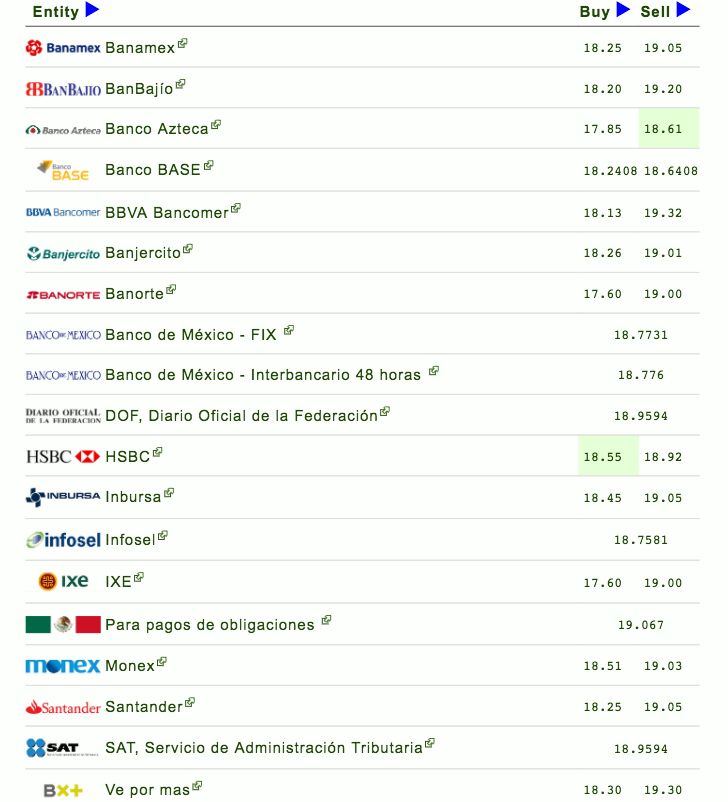Open the Banorte link
The height and width of the screenshot is (802, 728).
pyautogui.click(x=134, y=294)
